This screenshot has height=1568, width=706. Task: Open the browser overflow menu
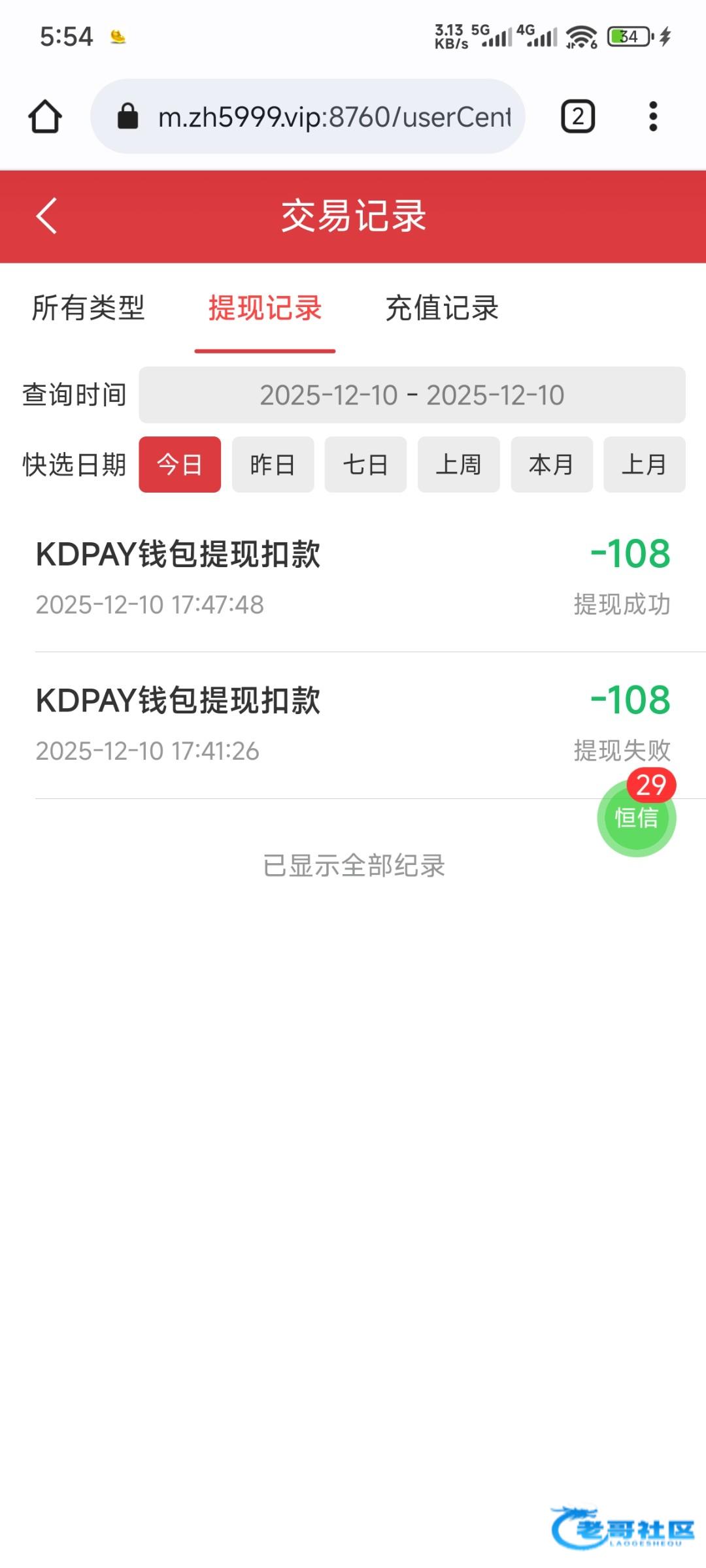point(652,117)
